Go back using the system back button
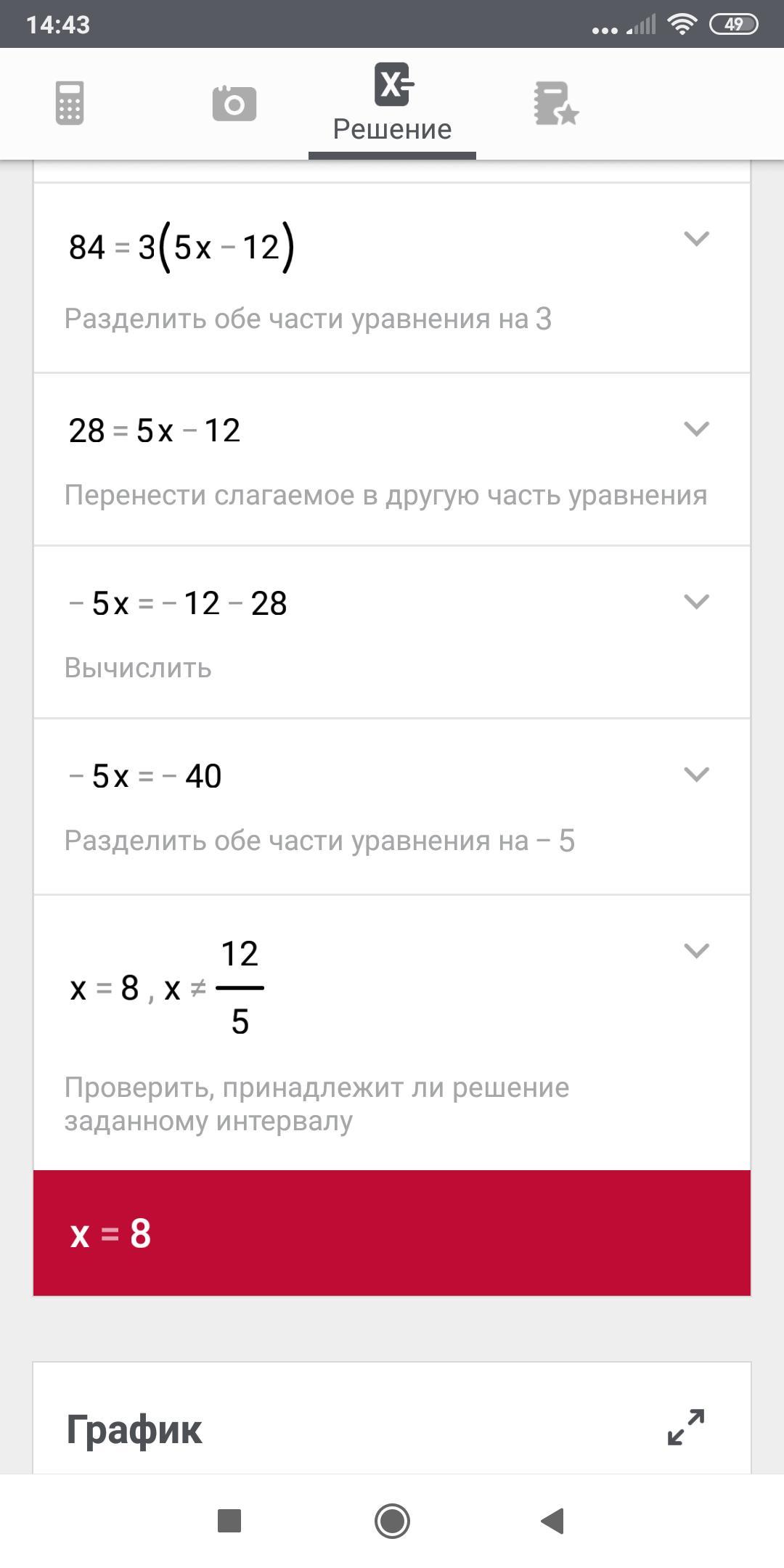This screenshot has width=784, height=1568. click(553, 1521)
